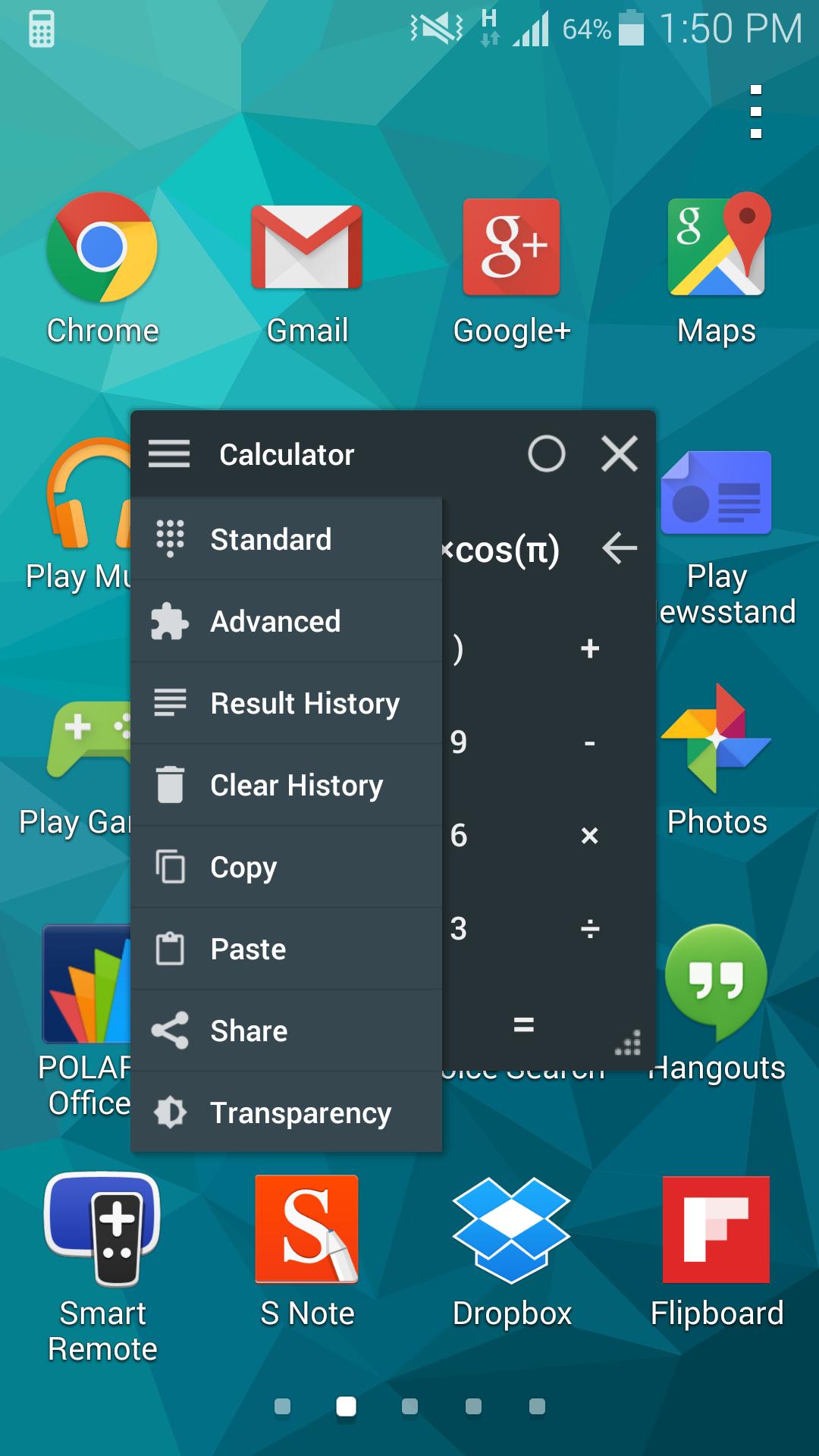Expand the Calculator navigation menu
819x1456 pixels.
pyautogui.click(x=170, y=453)
